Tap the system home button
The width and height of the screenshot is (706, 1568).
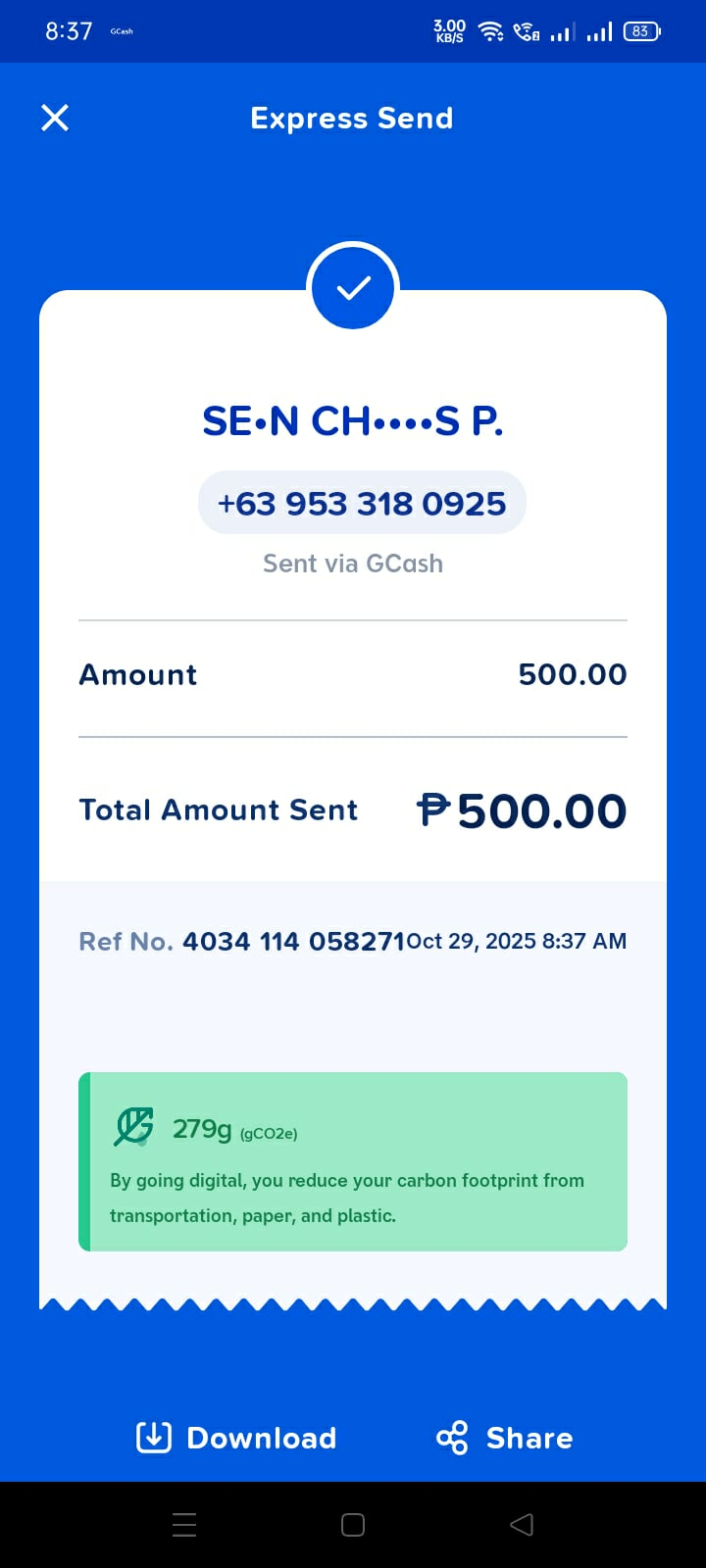coord(353,1524)
